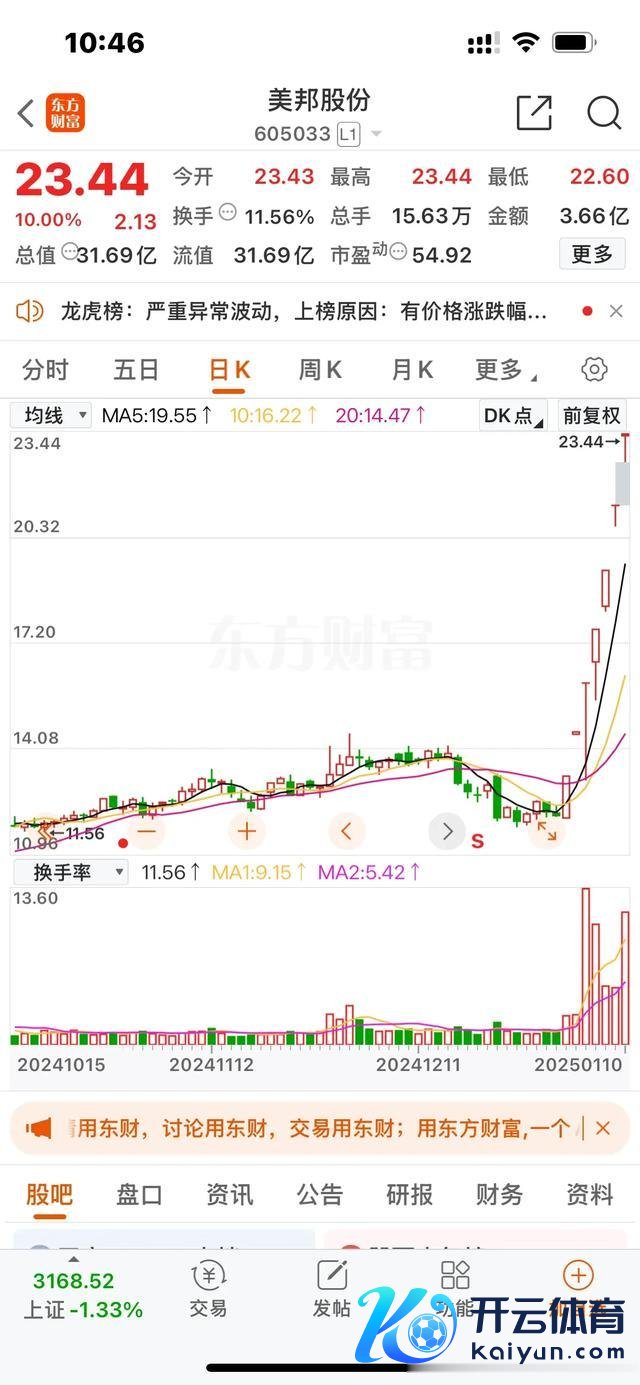The height and width of the screenshot is (1385, 640).
Task: Show more quote details with 更多 button
Action: (x=591, y=255)
